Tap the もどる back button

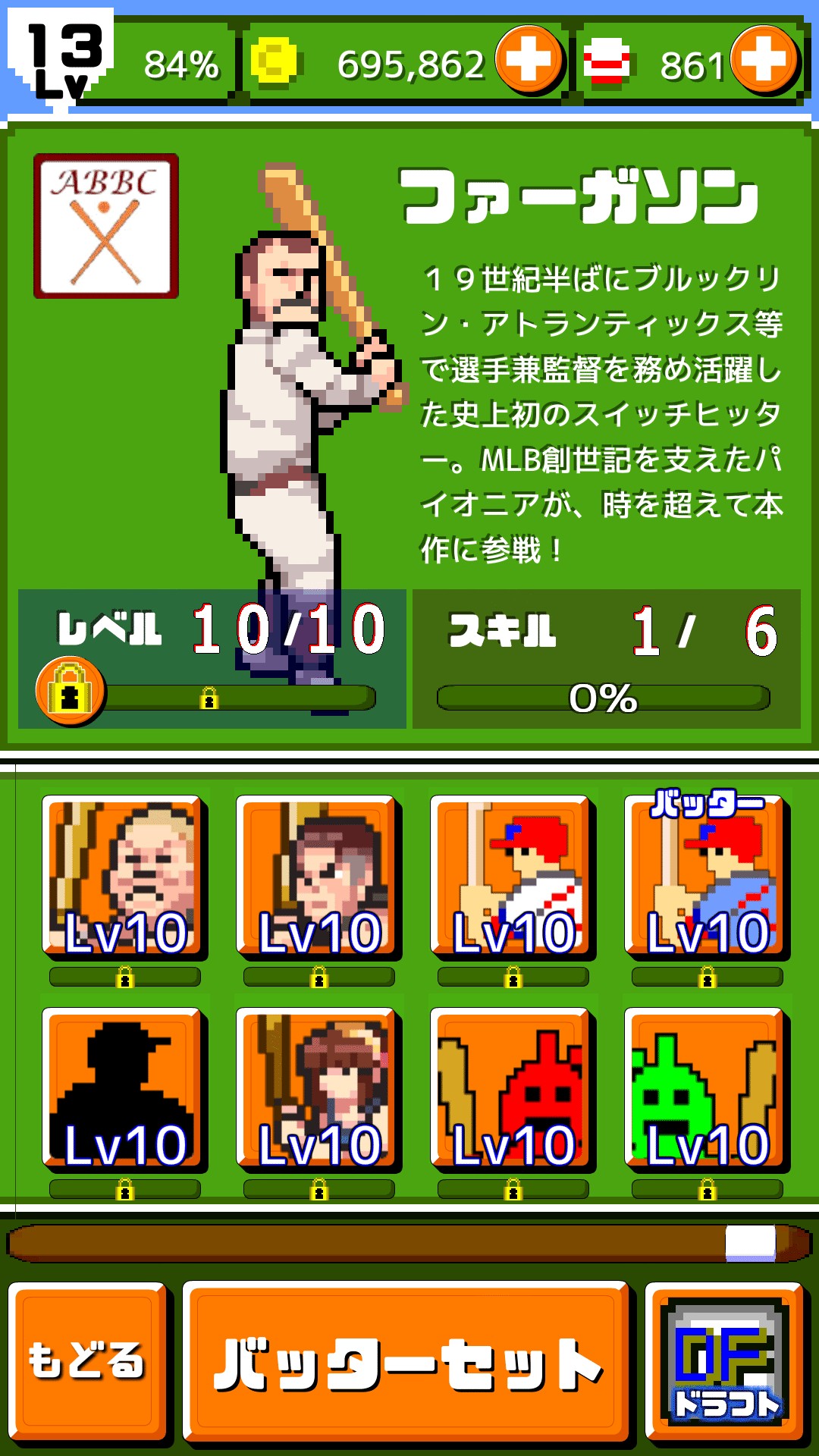88,1360
